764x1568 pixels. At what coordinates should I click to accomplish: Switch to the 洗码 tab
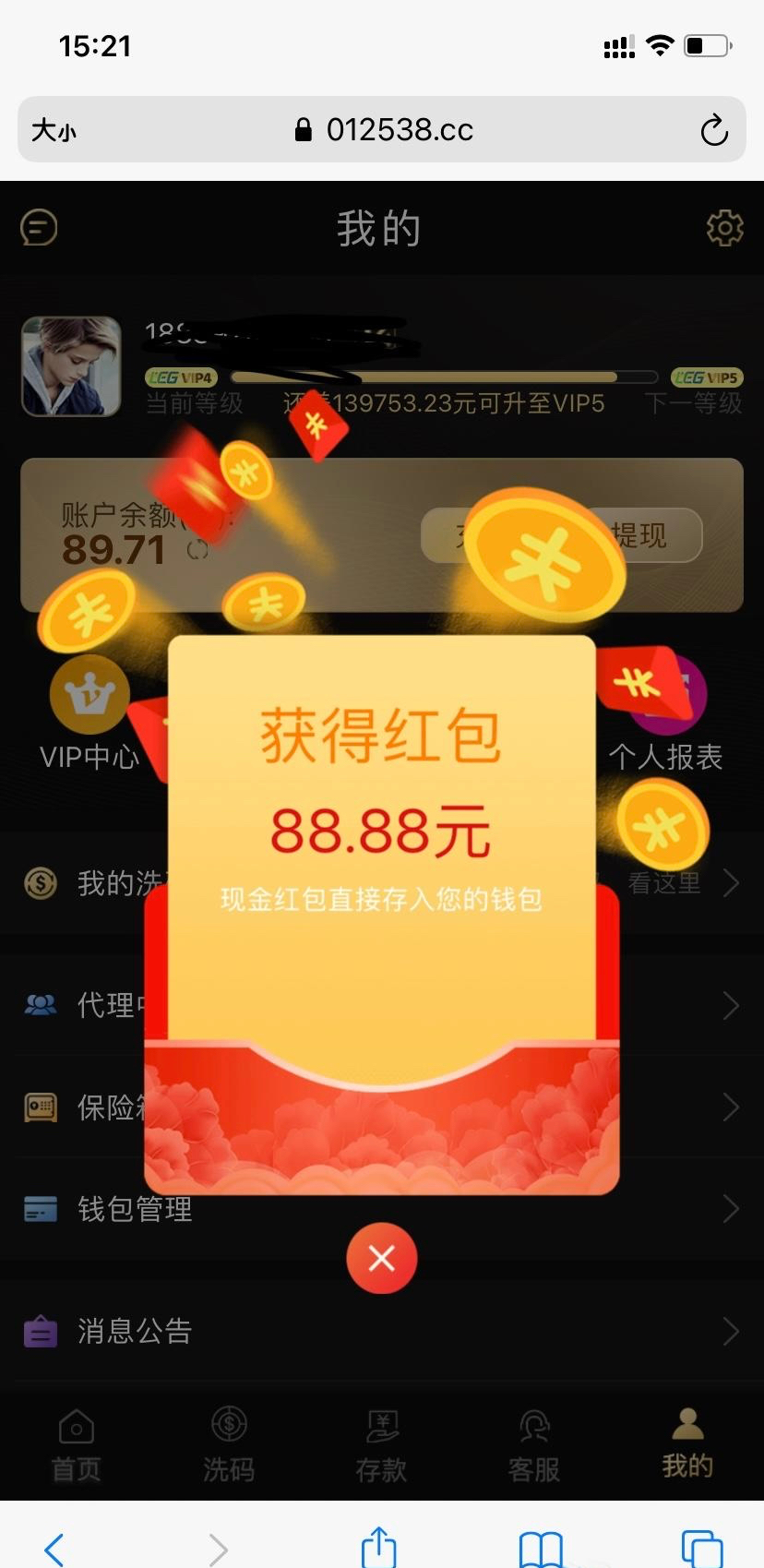click(229, 1445)
